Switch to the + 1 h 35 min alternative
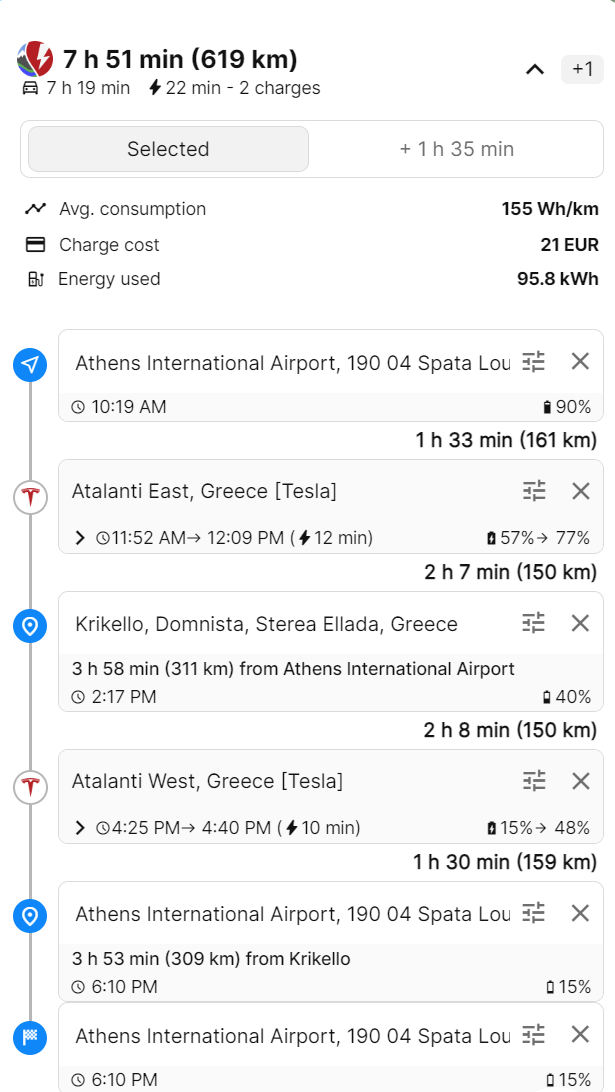Viewport: 615px width, 1092px height. pyautogui.click(x=456, y=149)
